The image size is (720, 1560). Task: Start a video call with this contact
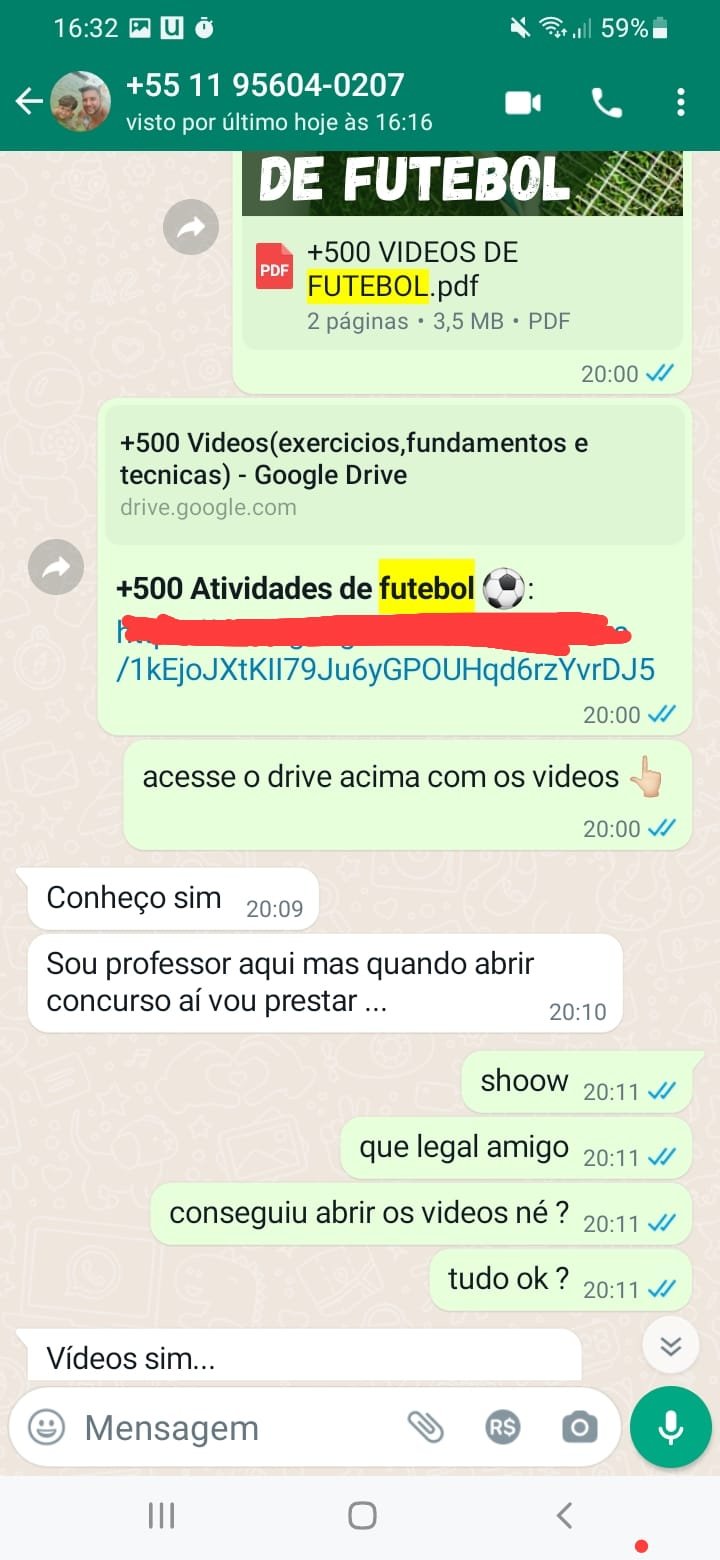(x=523, y=102)
